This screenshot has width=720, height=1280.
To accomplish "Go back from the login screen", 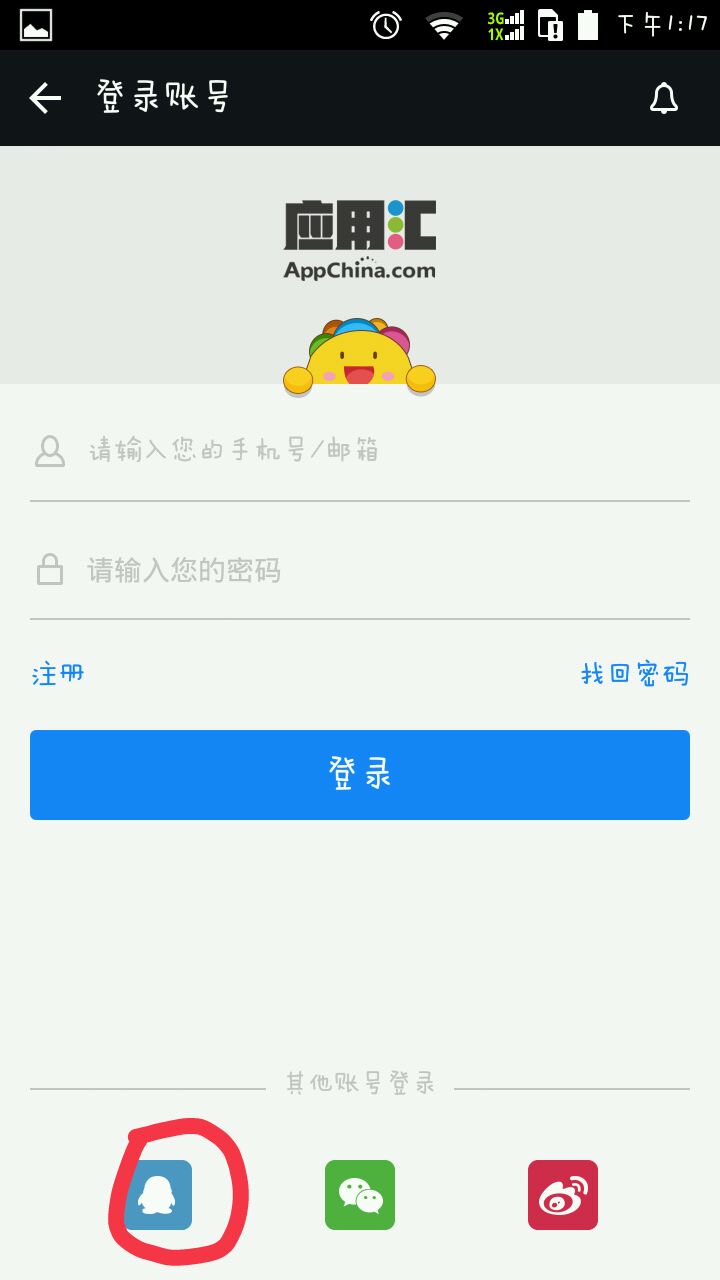I will click(x=45, y=98).
